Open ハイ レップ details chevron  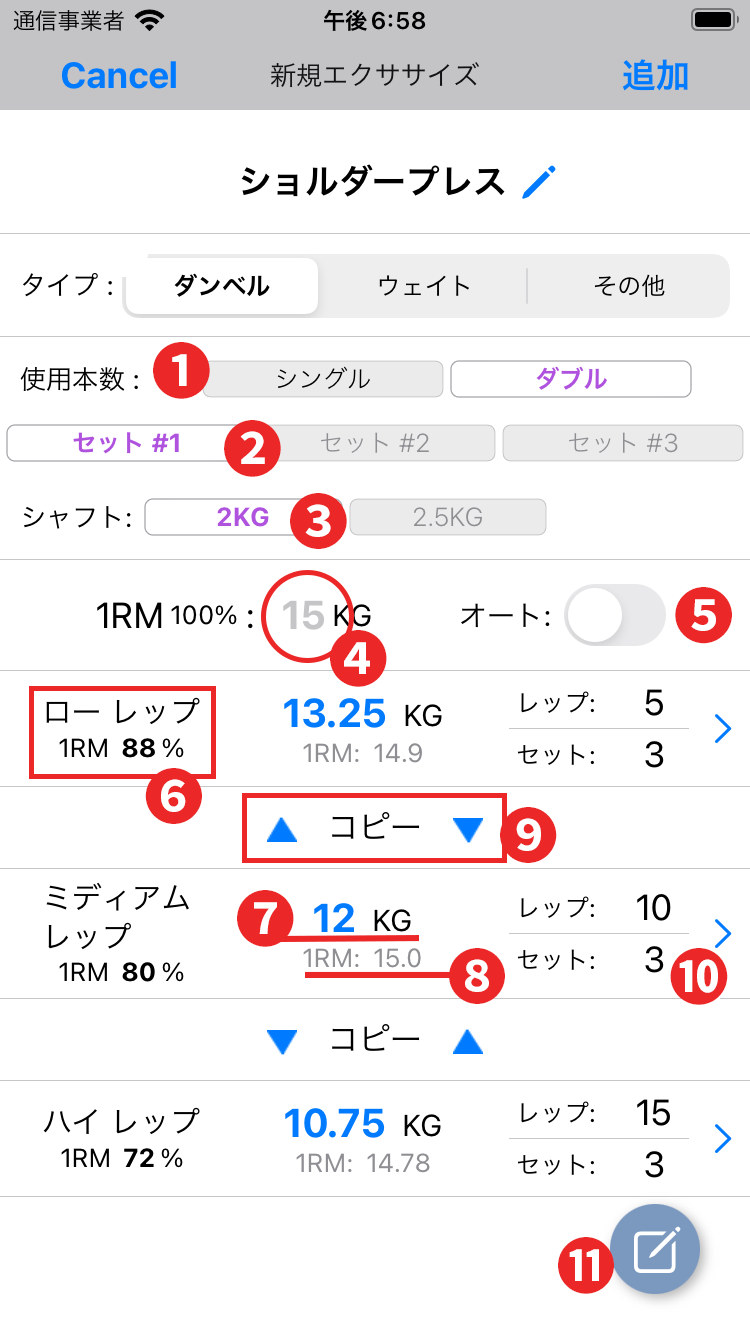(x=724, y=1139)
